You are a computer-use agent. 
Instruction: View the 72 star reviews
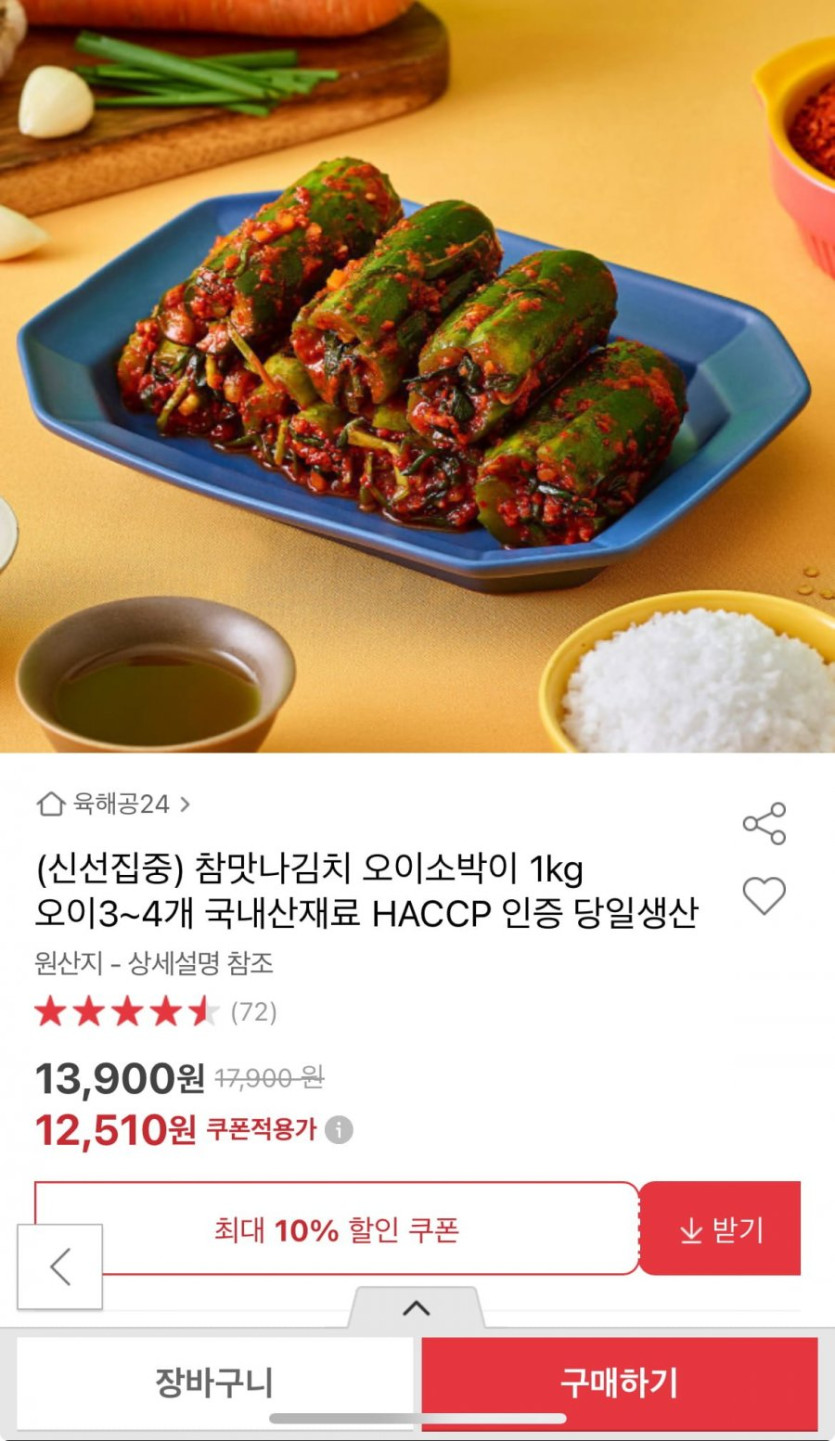155,1012
